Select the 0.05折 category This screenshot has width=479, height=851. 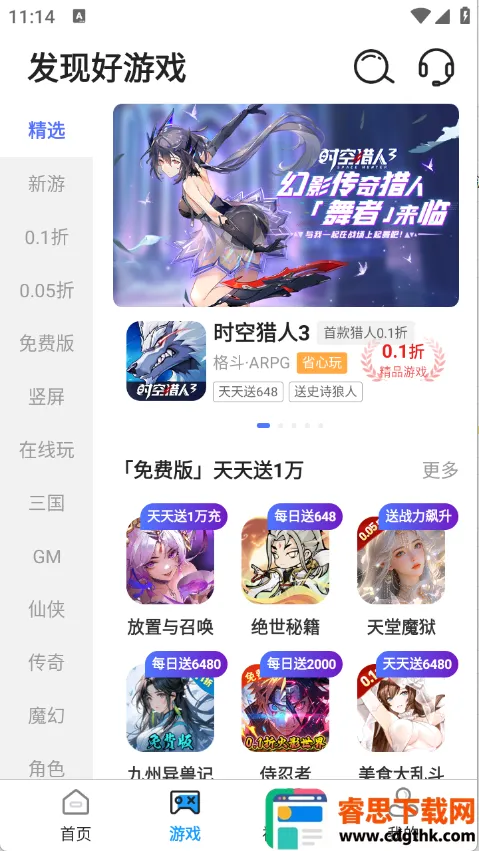(47, 290)
